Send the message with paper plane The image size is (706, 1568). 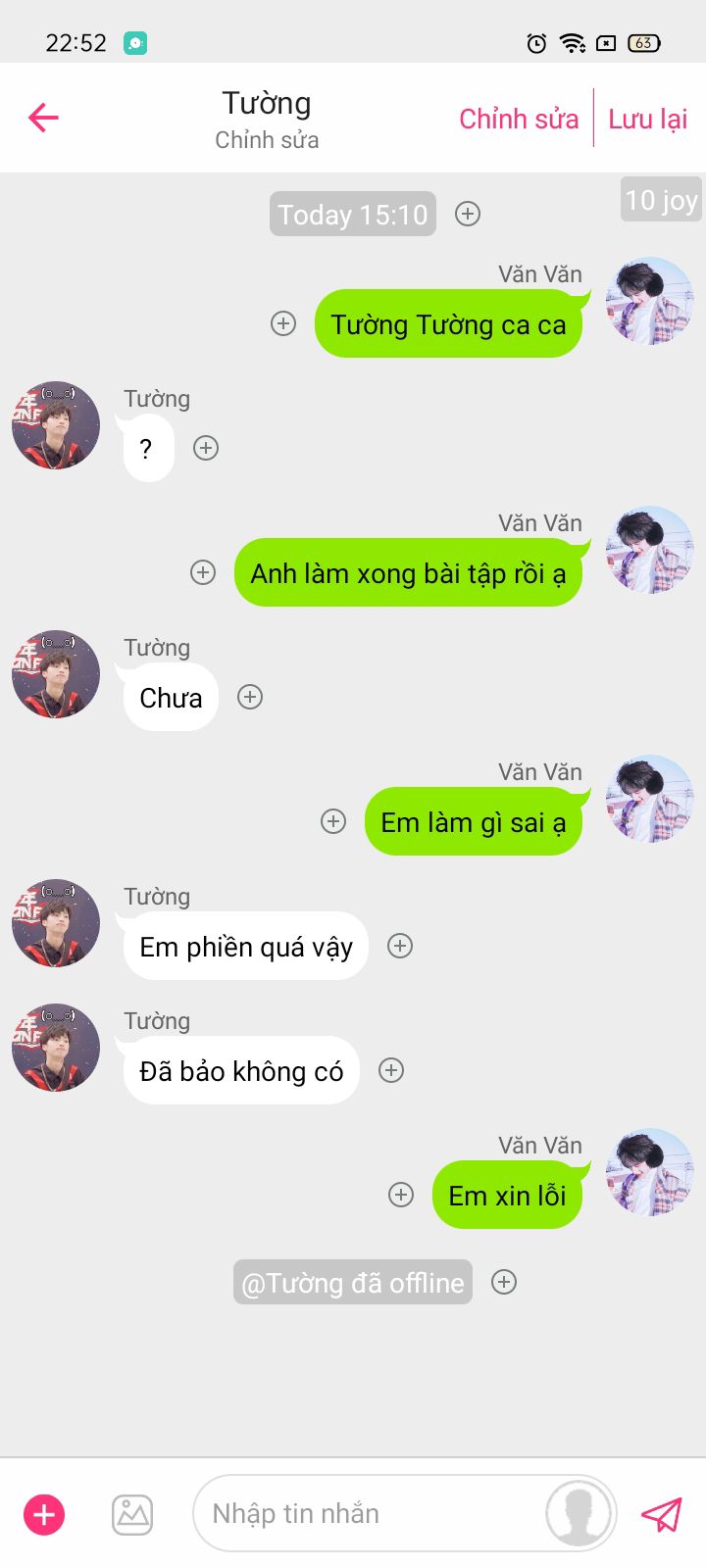click(662, 1514)
